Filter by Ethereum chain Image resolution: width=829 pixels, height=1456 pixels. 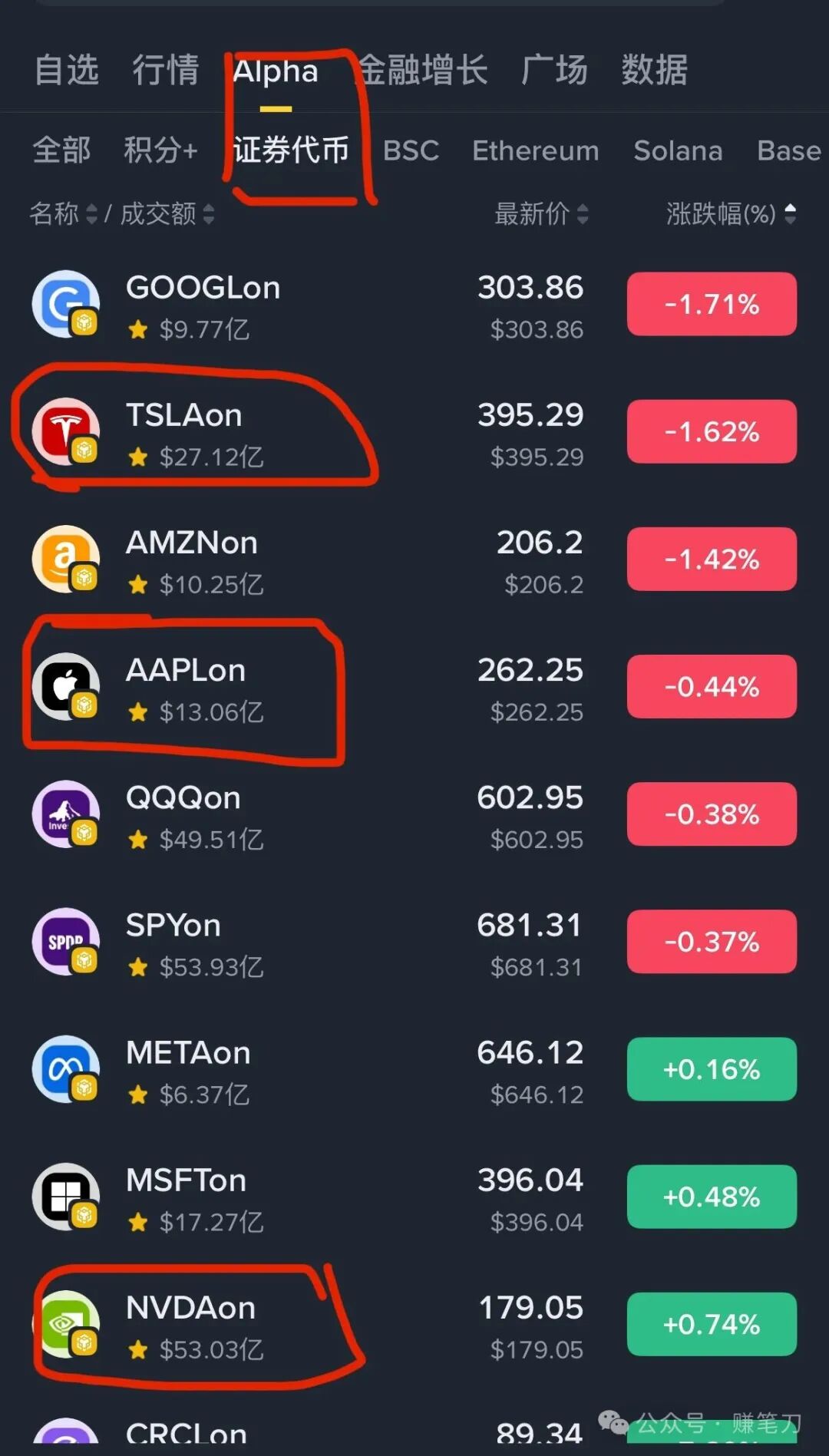535,150
